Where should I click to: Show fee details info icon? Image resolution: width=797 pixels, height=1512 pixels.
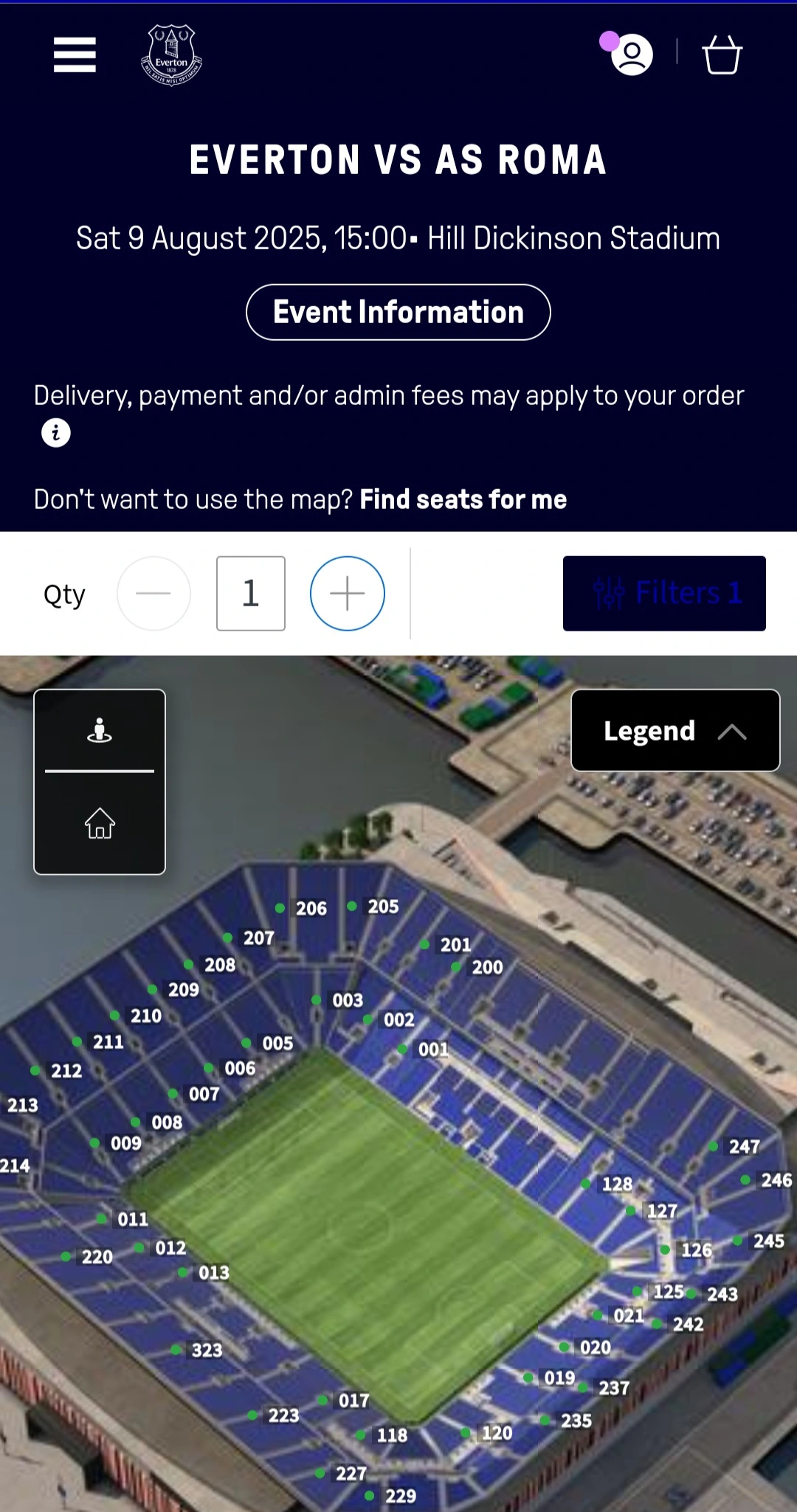[56, 433]
